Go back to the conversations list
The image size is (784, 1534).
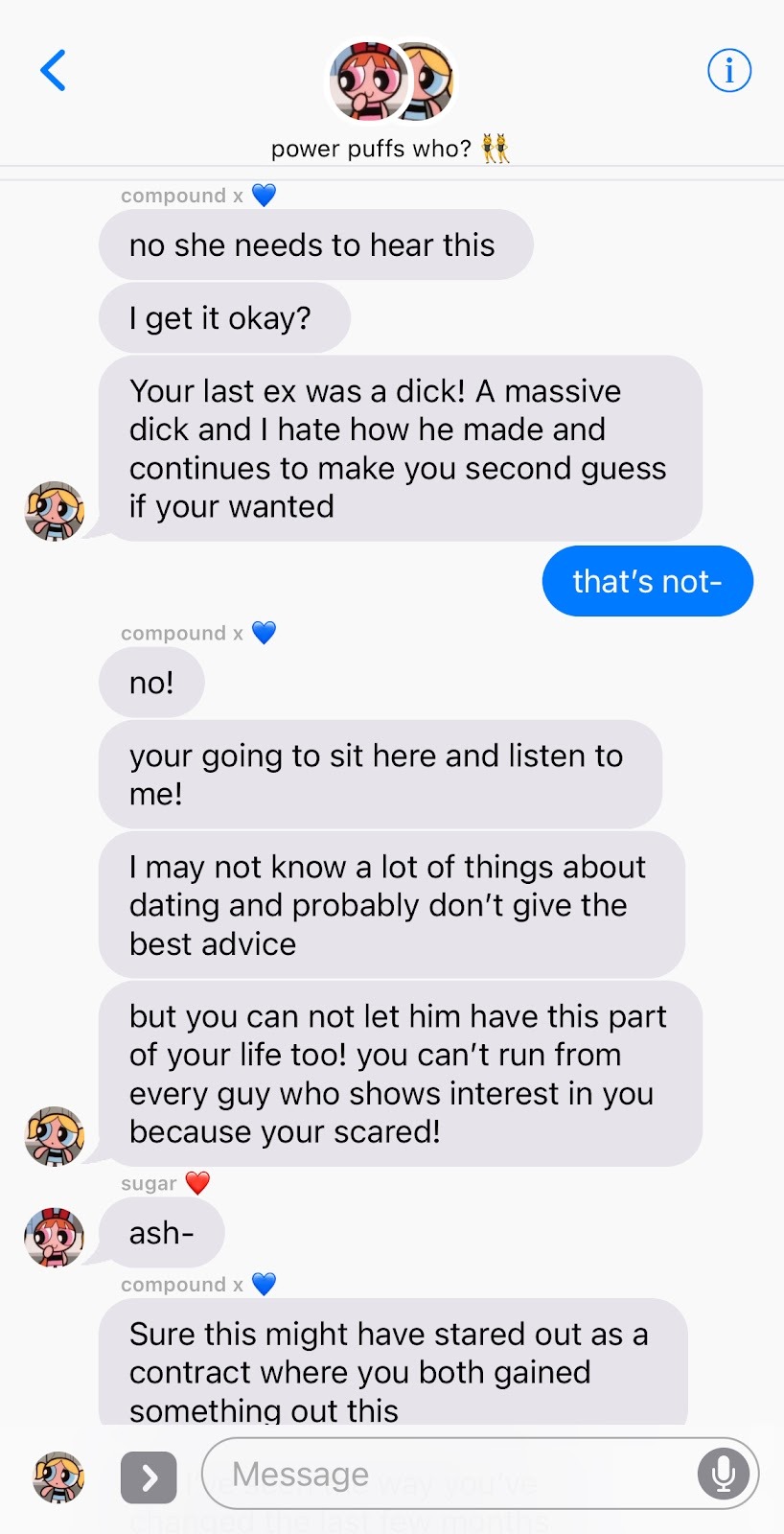54,71
